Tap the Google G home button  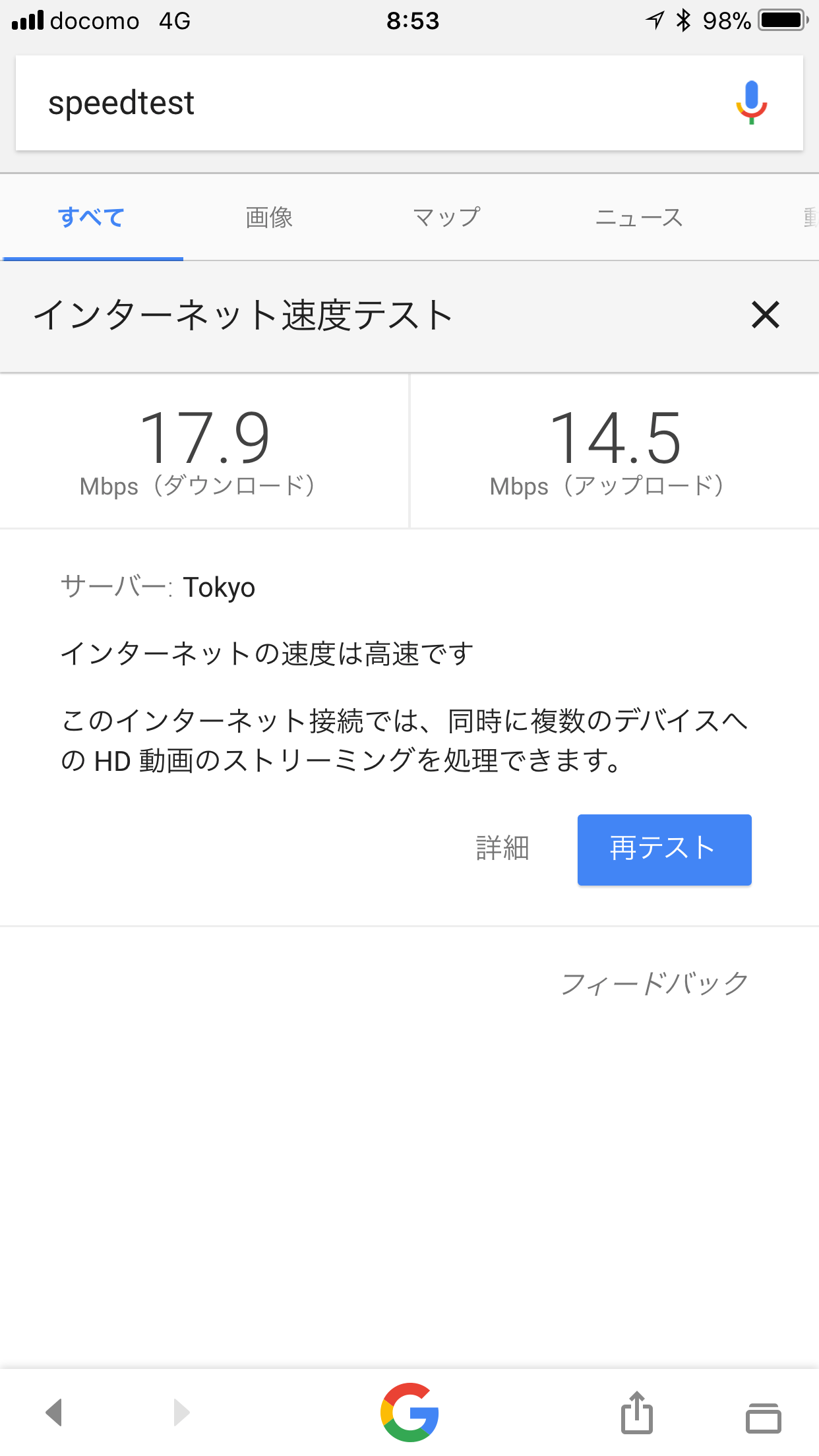pos(409,1412)
